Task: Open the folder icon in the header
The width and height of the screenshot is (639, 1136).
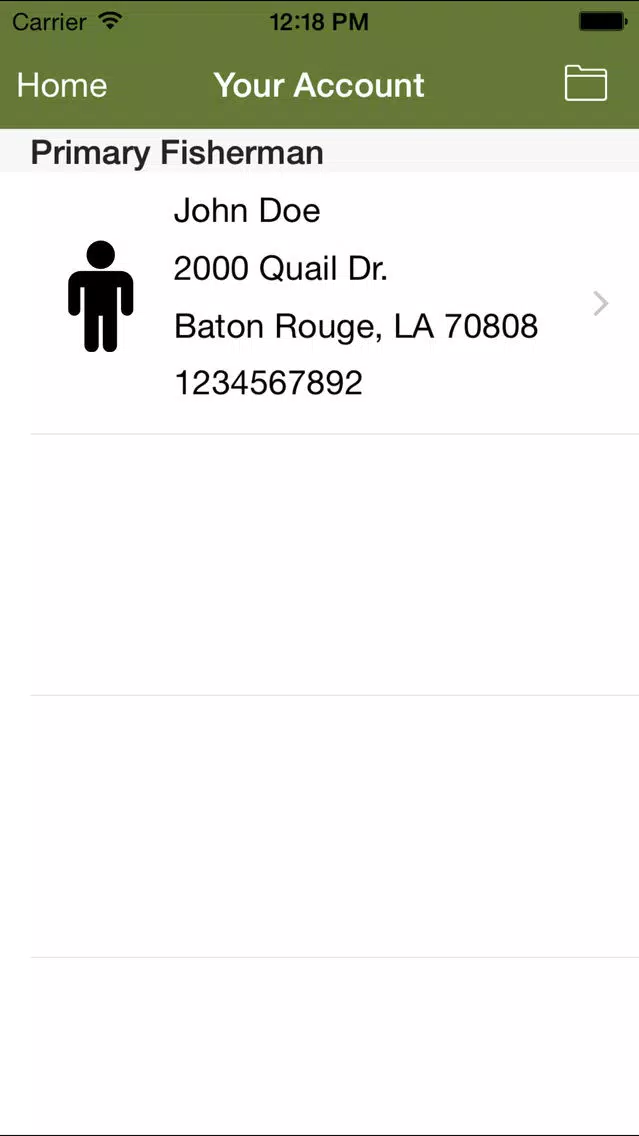Action: coord(585,83)
